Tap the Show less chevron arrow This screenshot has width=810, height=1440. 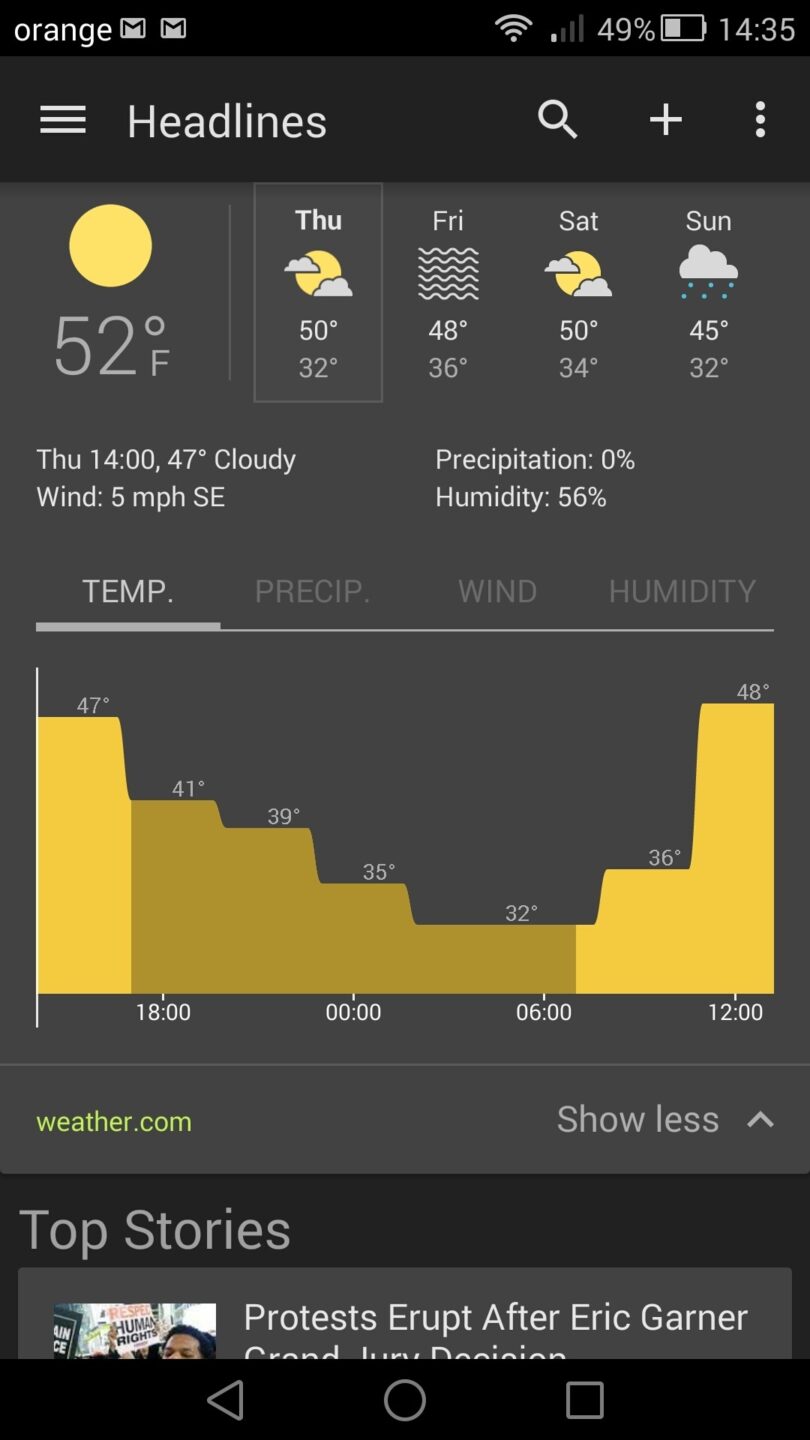pyautogui.click(x=762, y=1120)
